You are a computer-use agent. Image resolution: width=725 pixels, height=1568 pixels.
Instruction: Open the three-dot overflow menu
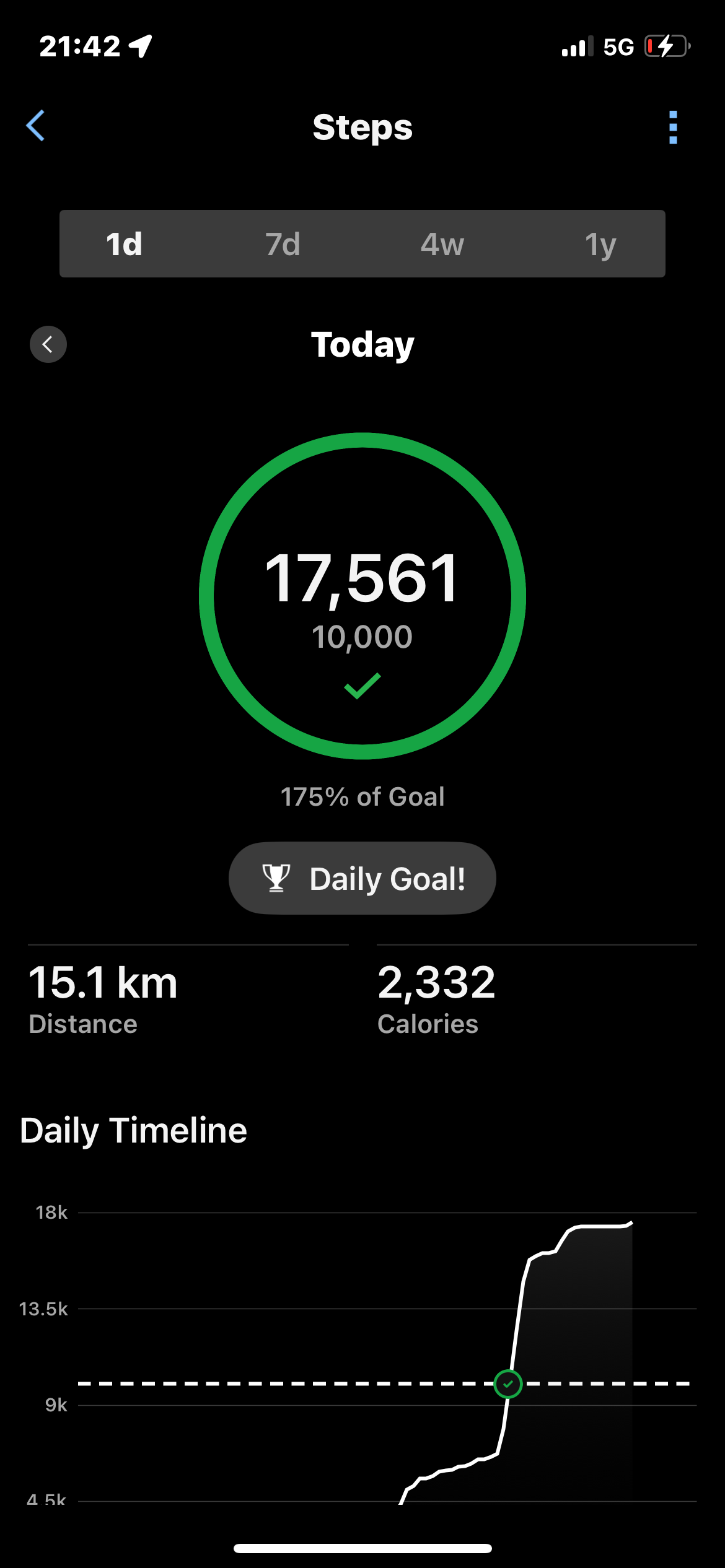[x=673, y=128]
